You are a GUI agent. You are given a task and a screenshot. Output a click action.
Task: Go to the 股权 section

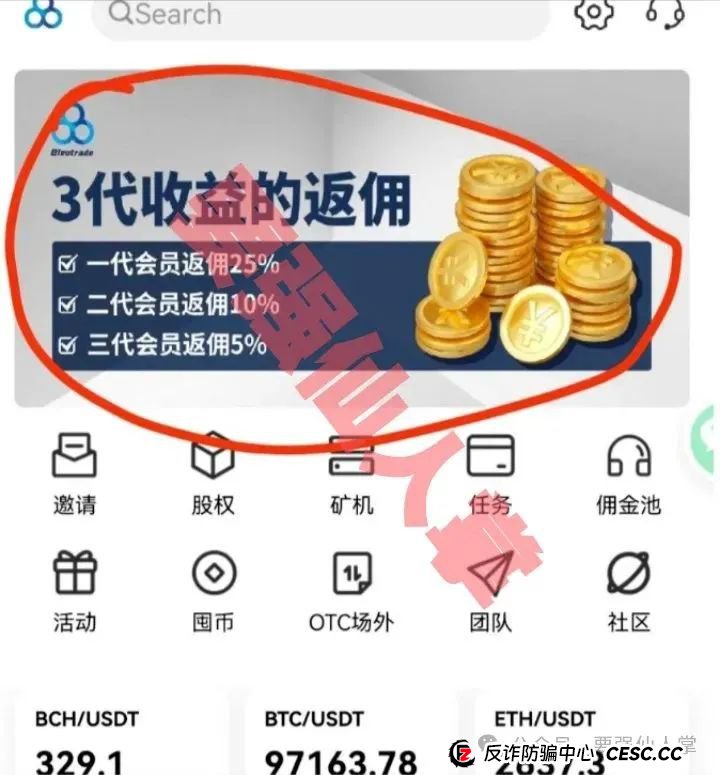tap(212, 473)
